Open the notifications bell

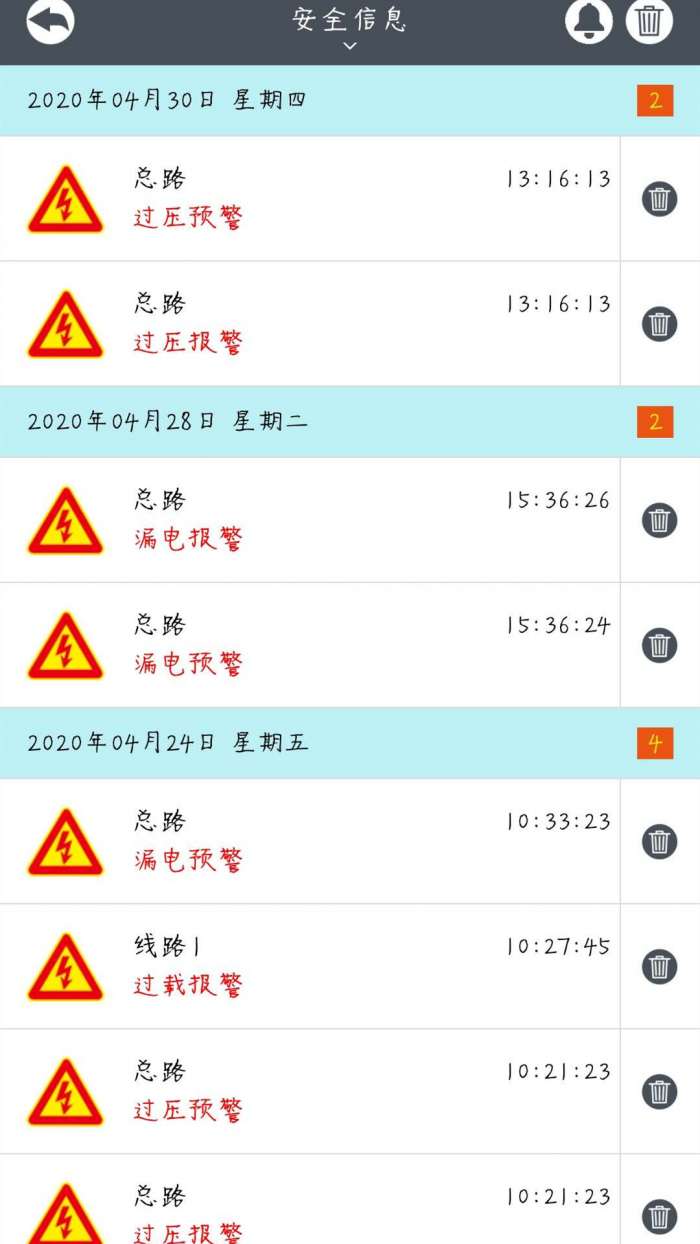(x=588, y=22)
